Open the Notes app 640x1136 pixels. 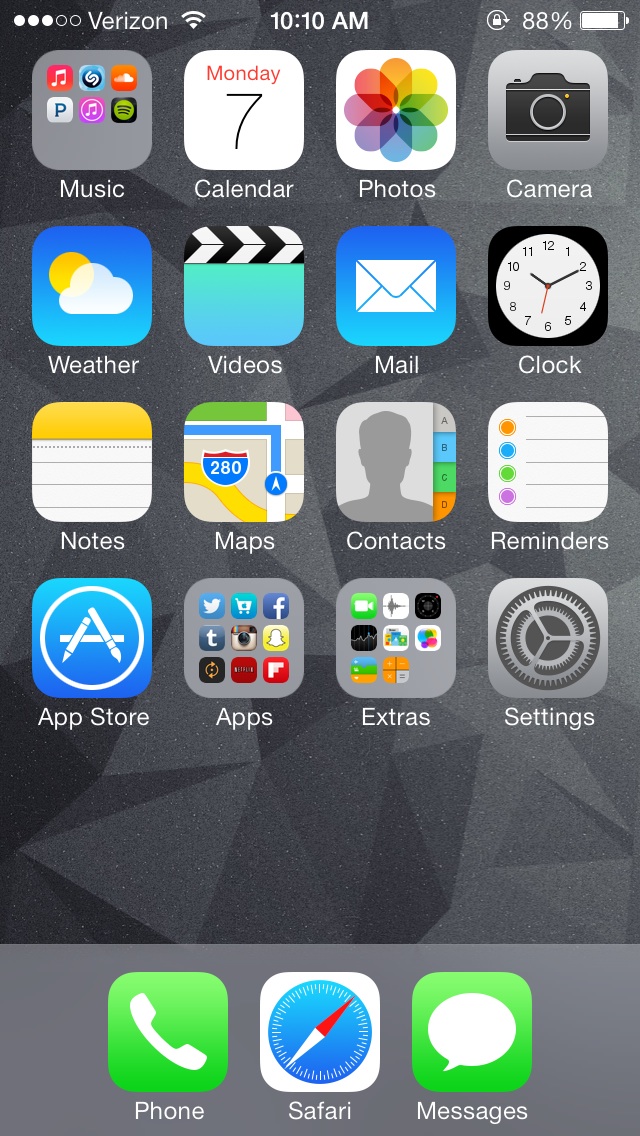click(x=92, y=462)
